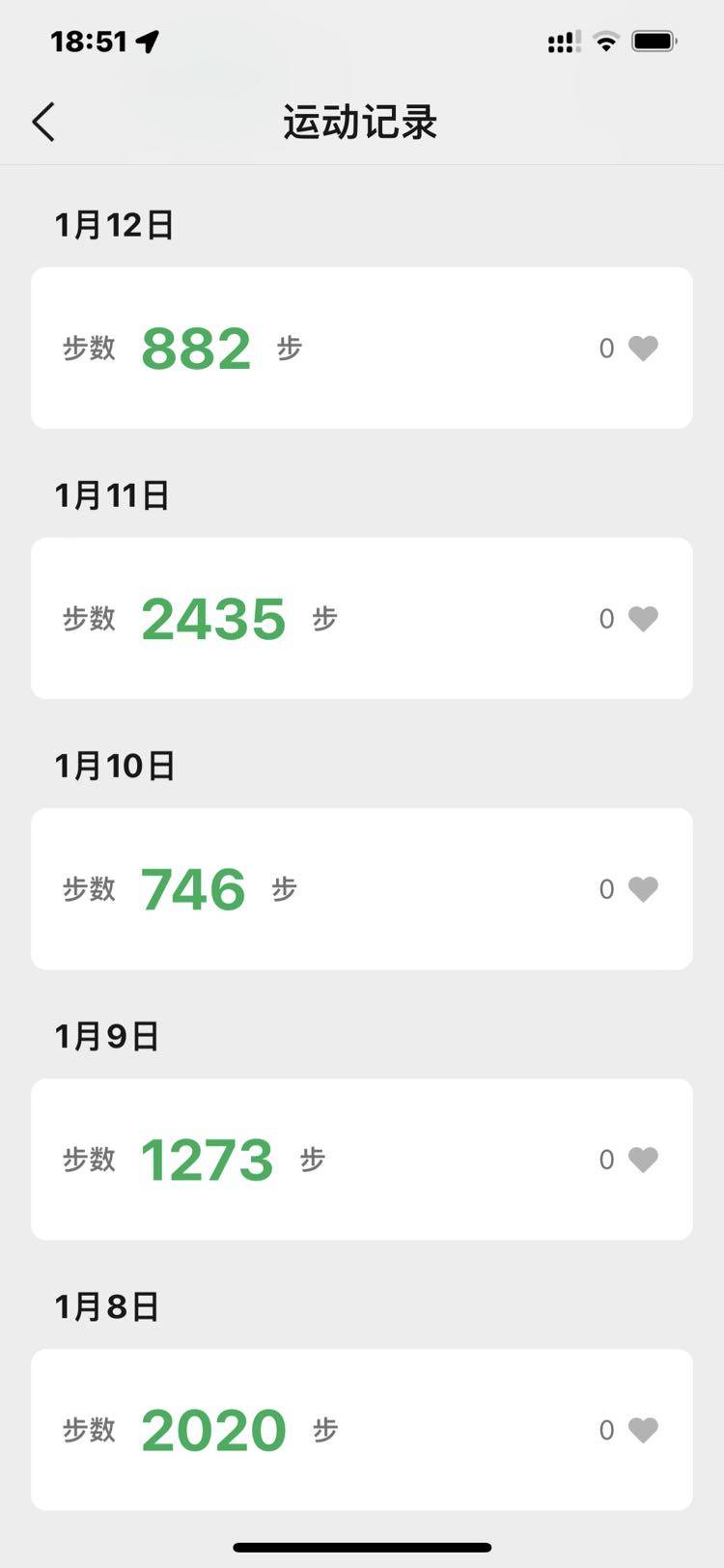This screenshot has width=724, height=1568.
Task: Like the 1月12日 record with 882 steps
Action: [x=643, y=348]
